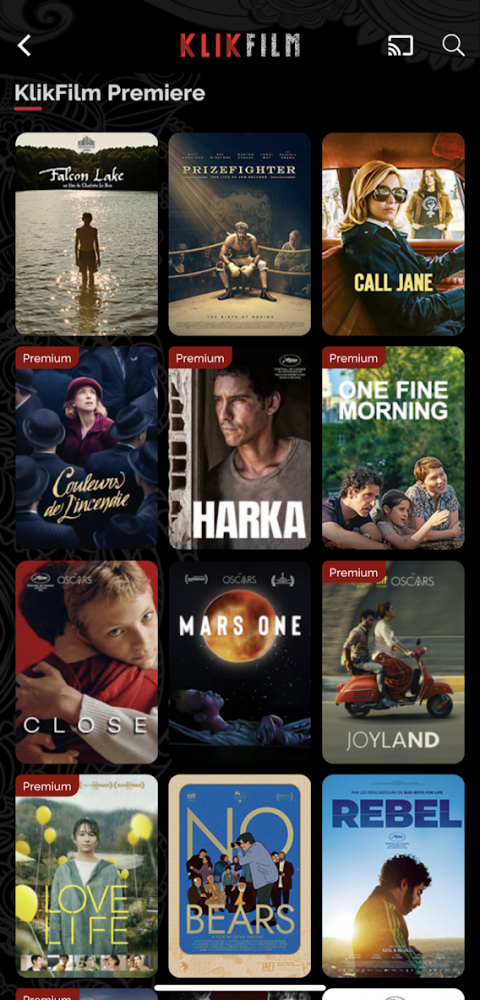480x1000 pixels.
Task: Go back using the top-left arrow
Action: tap(24, 45)
